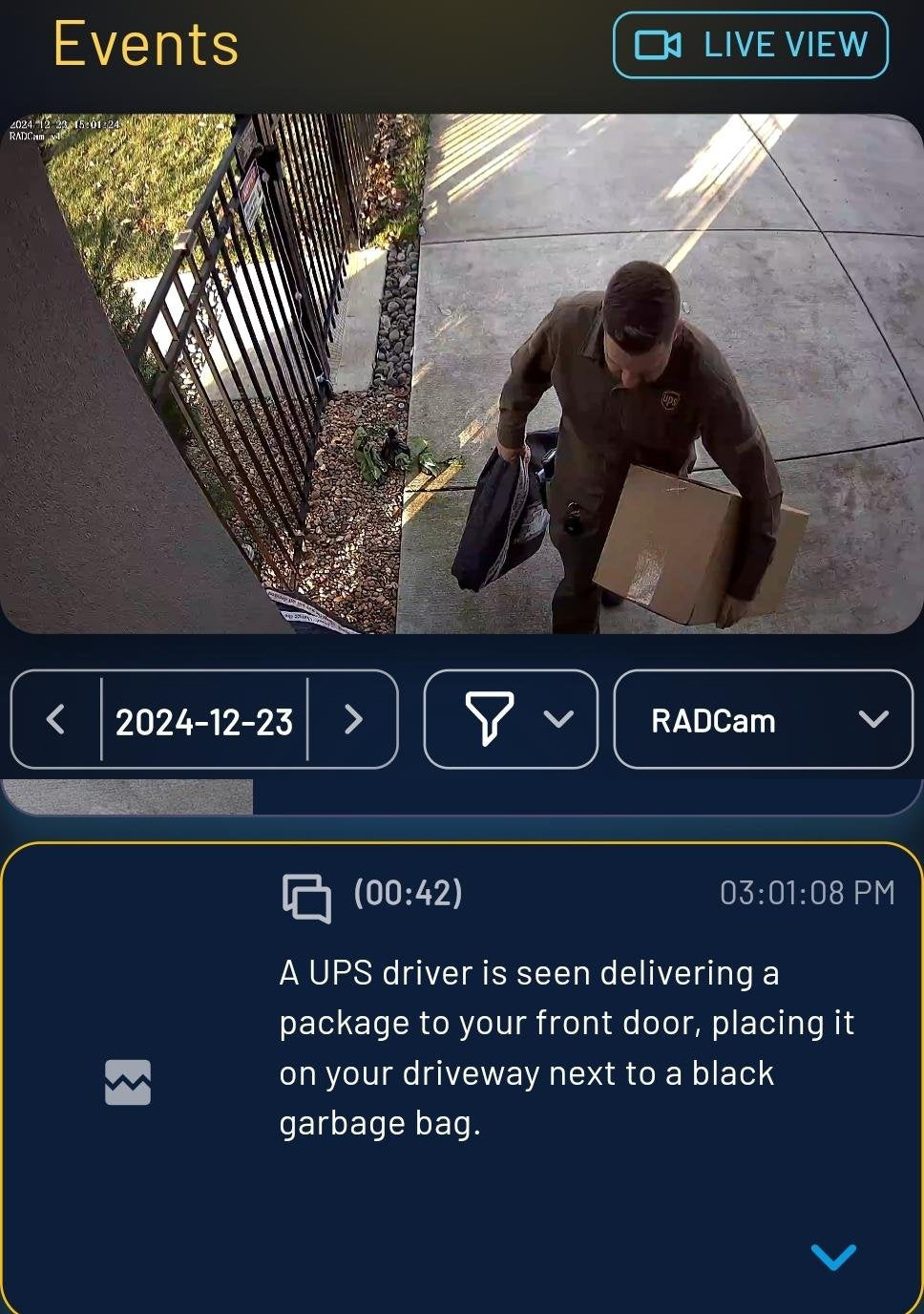
Task: Open the event filter dropdown
Action: point(510,719)
